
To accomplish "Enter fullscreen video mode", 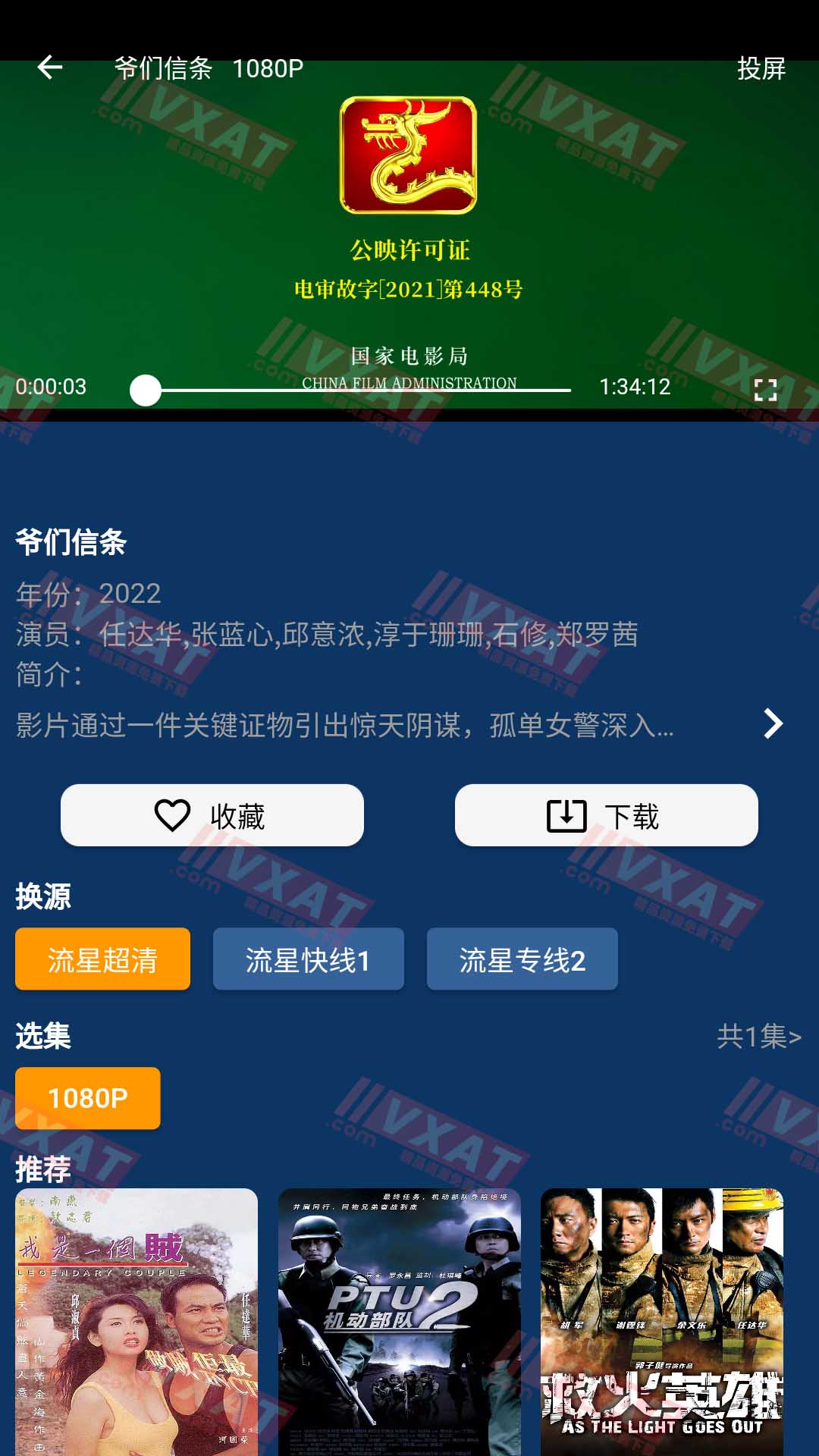I will click(765, 390).
